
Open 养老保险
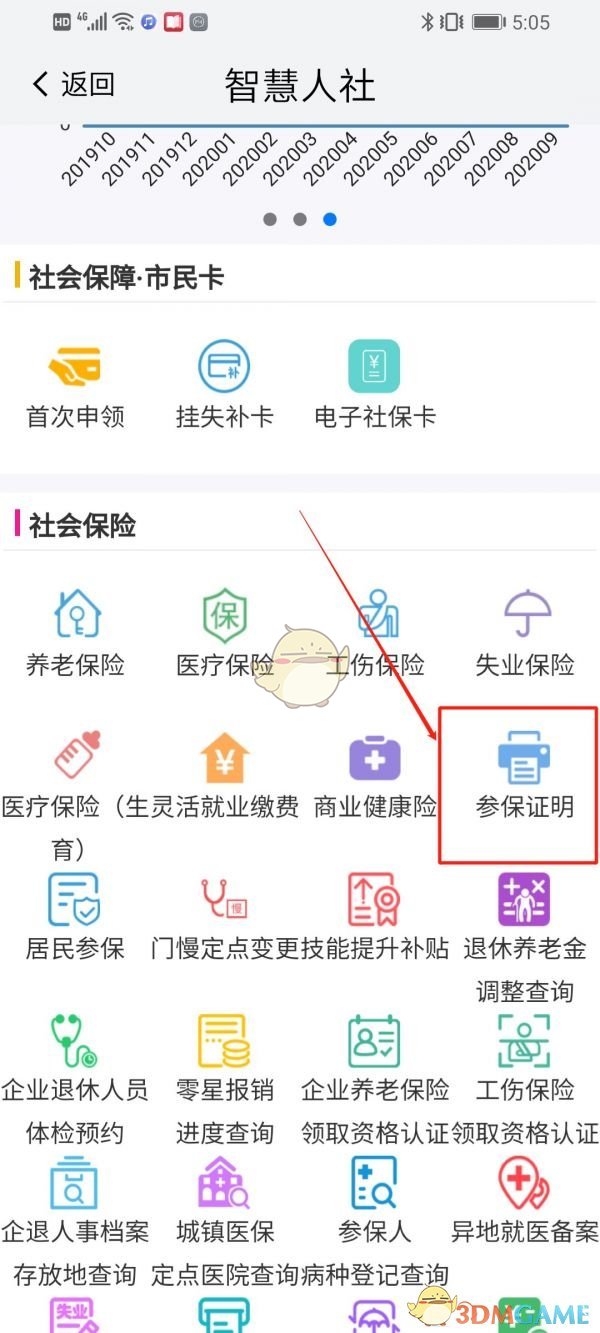75,632
